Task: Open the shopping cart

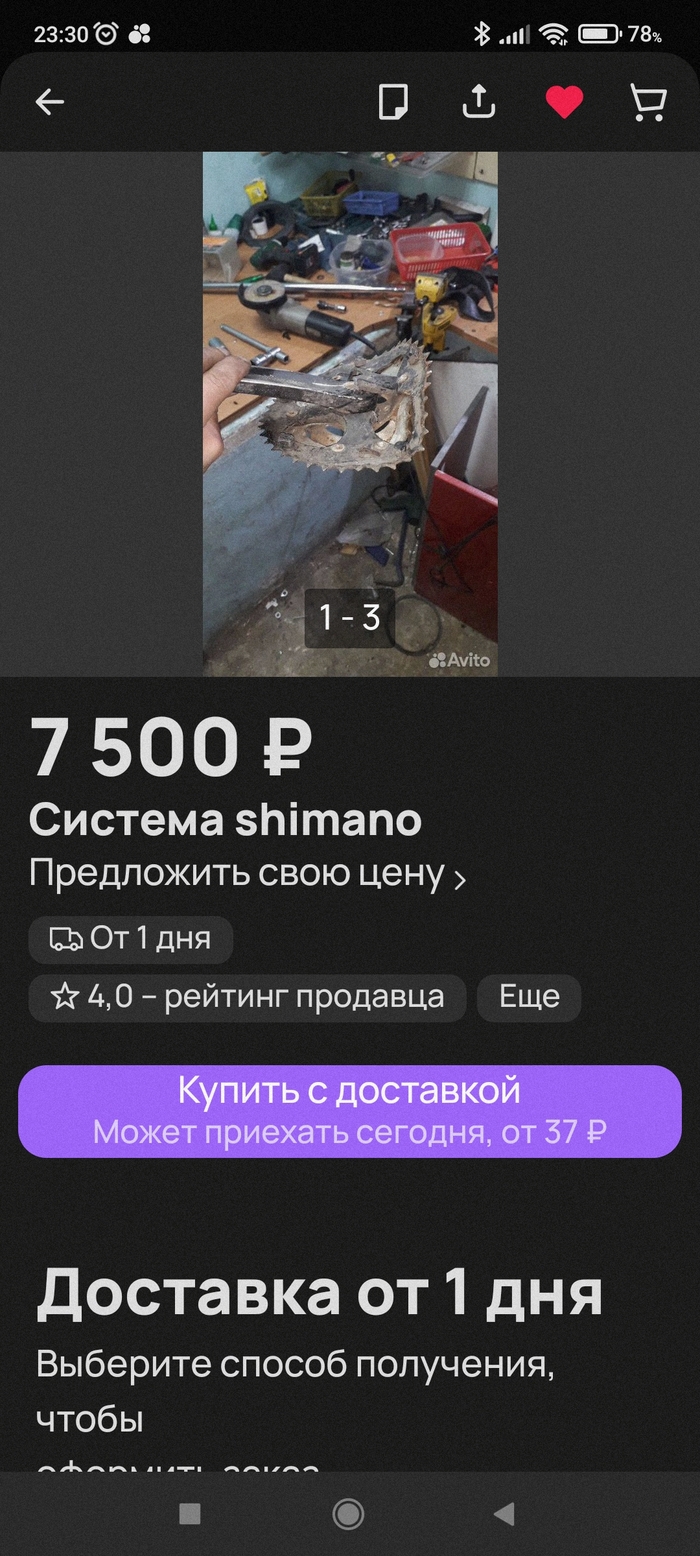Action: 648,102
